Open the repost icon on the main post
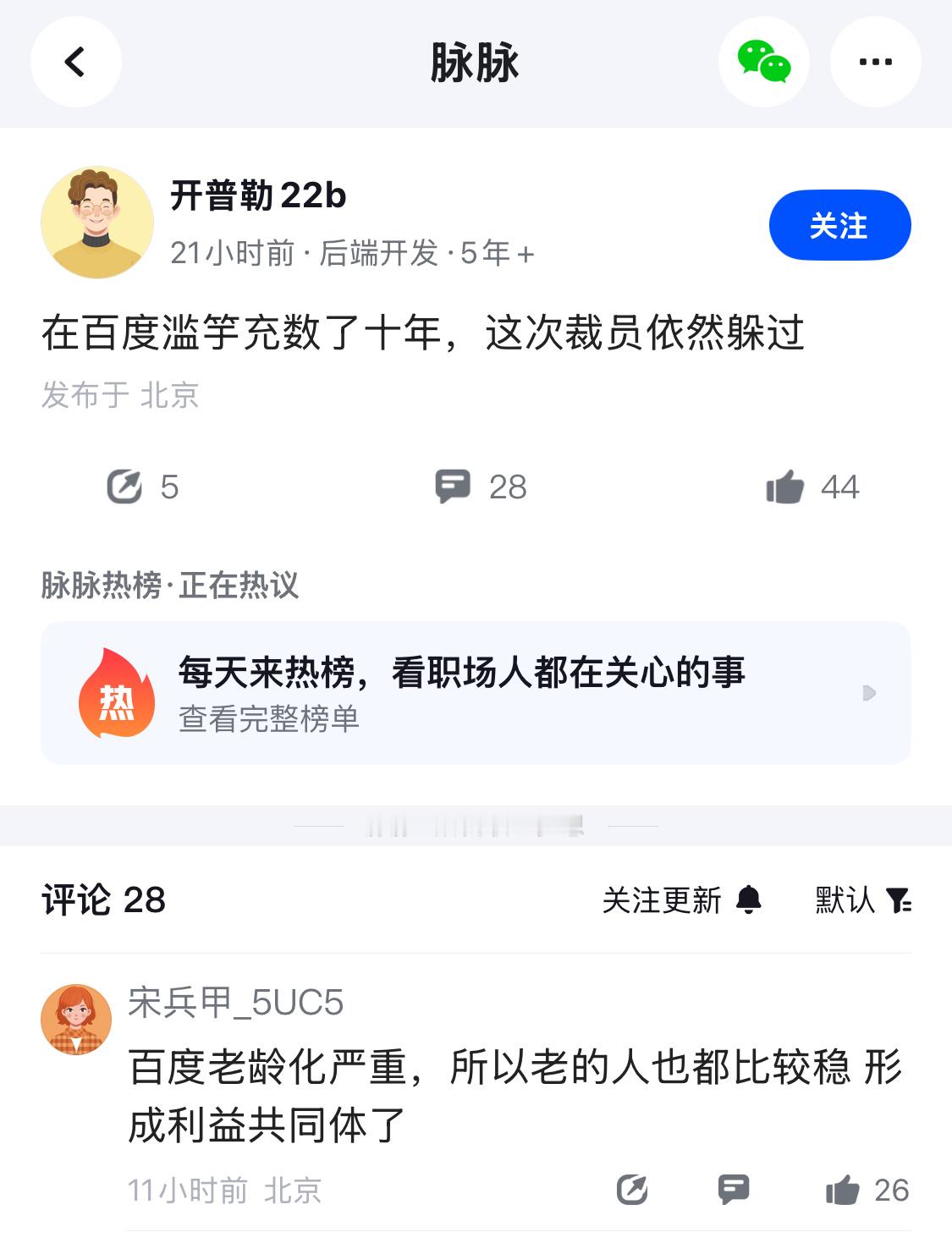Image resolution: width=952 pixels, height=1254 pixels. (x=125, y=486)
